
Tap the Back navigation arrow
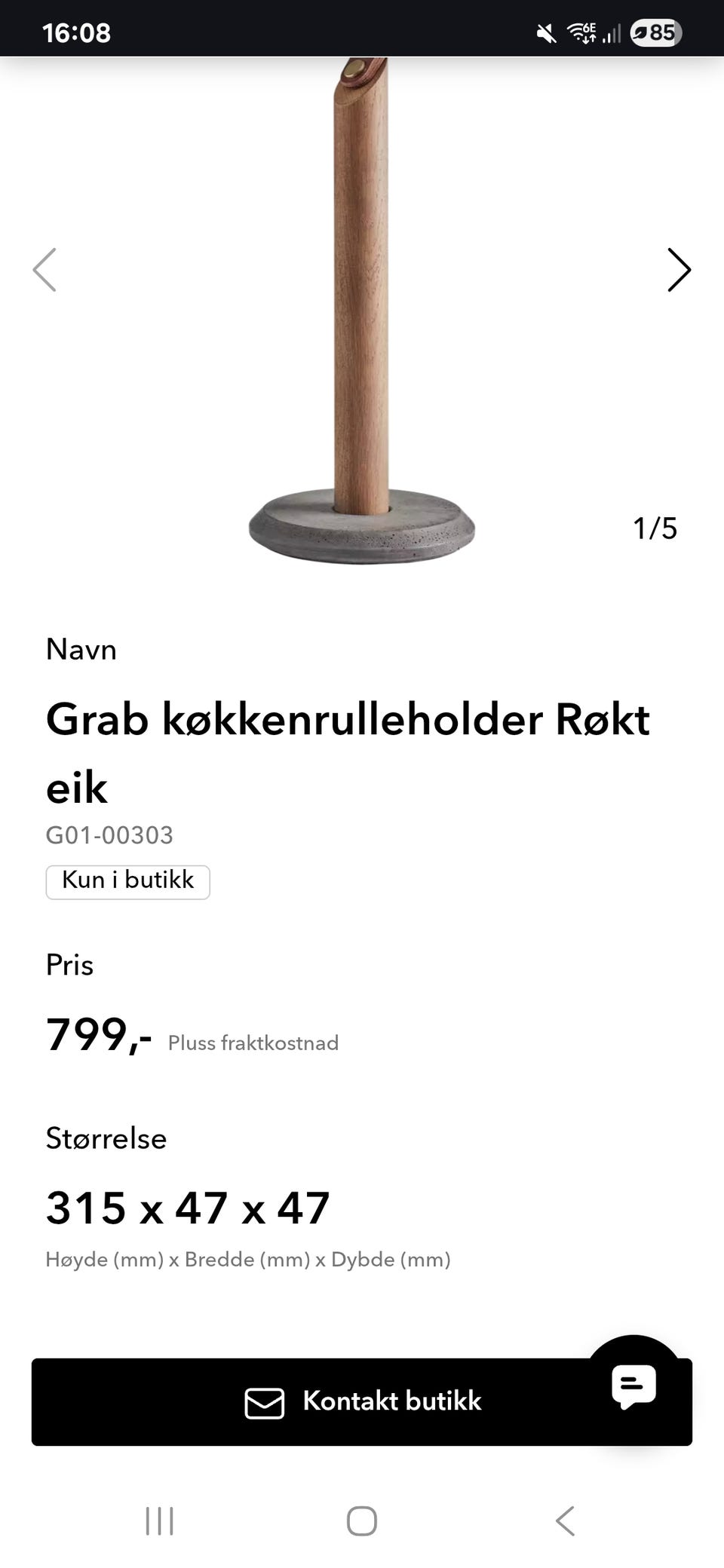(x=564, y=1521)
